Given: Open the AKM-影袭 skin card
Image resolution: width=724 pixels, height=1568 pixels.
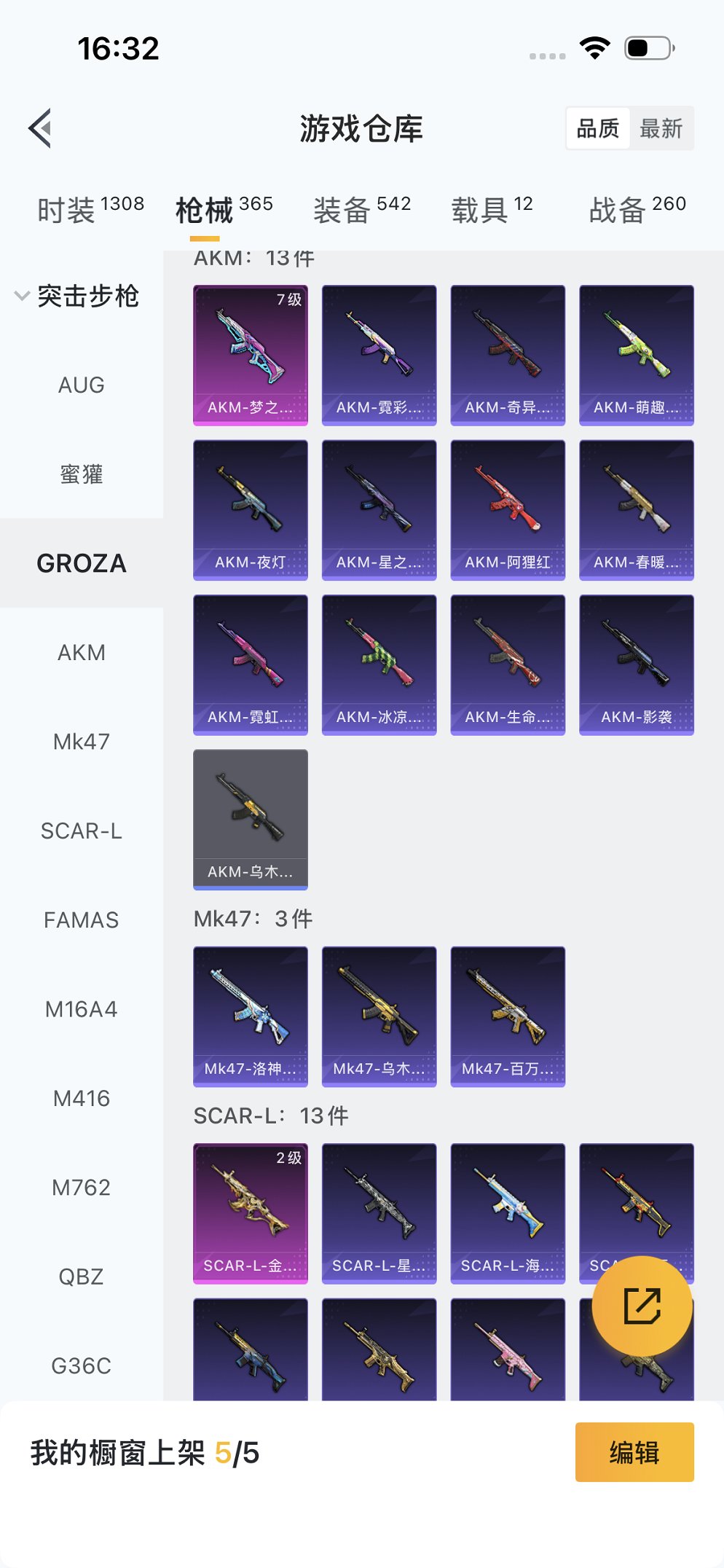Looking at the screenshot, I should pyautogui.click(x=636, y=665).
